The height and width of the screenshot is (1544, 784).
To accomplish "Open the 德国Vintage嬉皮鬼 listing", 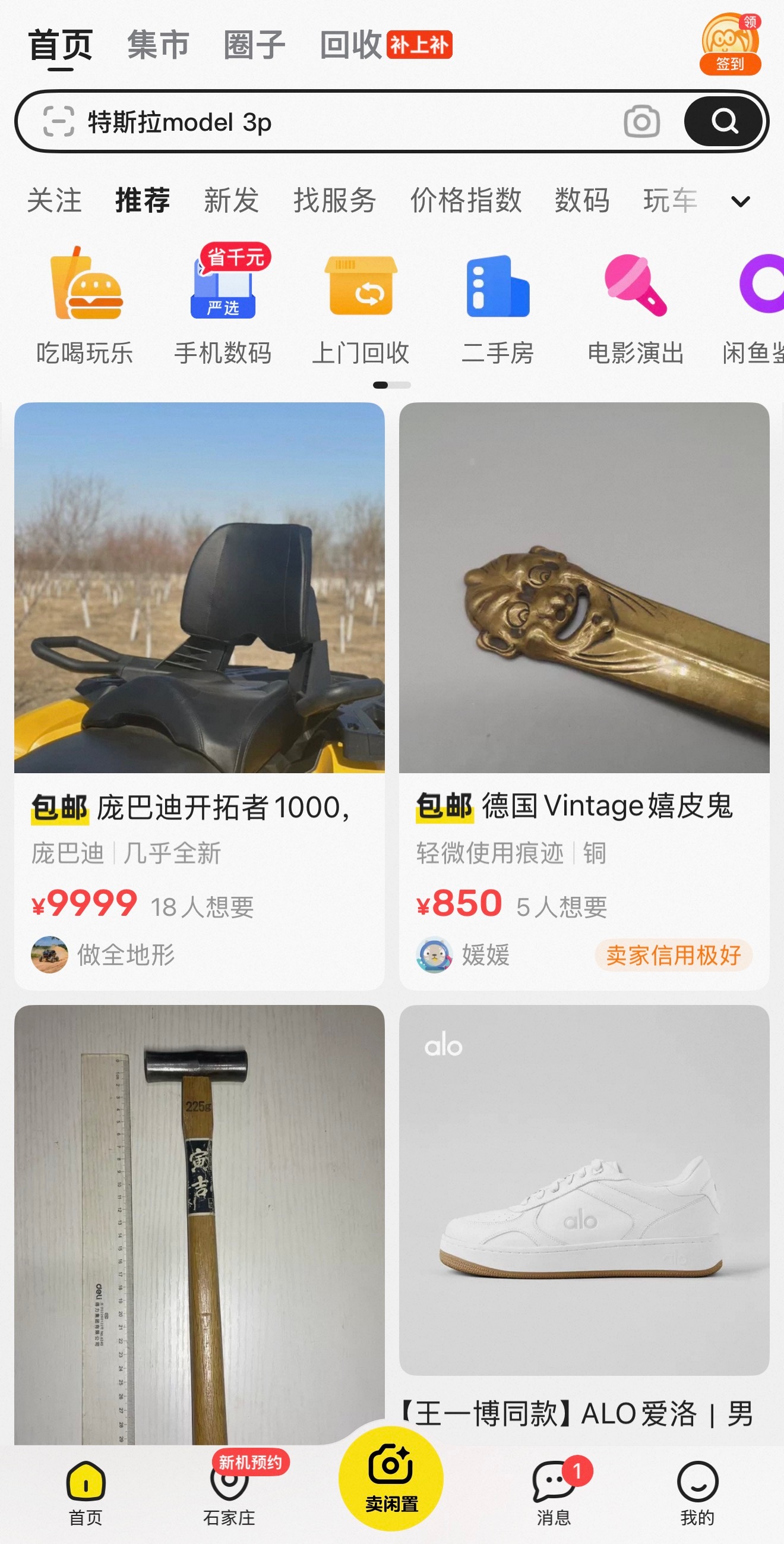I will (584, 696).
